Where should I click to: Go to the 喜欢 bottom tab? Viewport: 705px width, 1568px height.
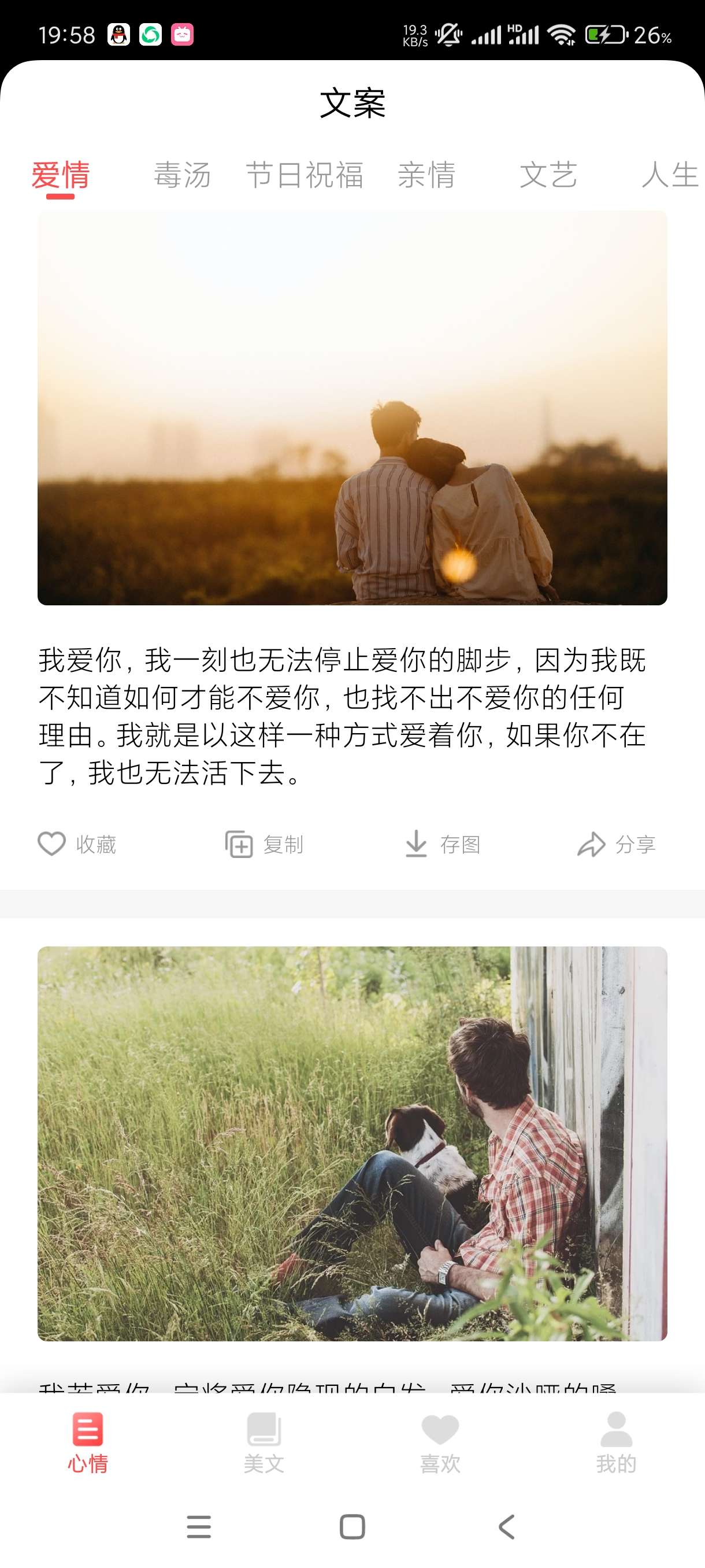tap(440, 1443)
